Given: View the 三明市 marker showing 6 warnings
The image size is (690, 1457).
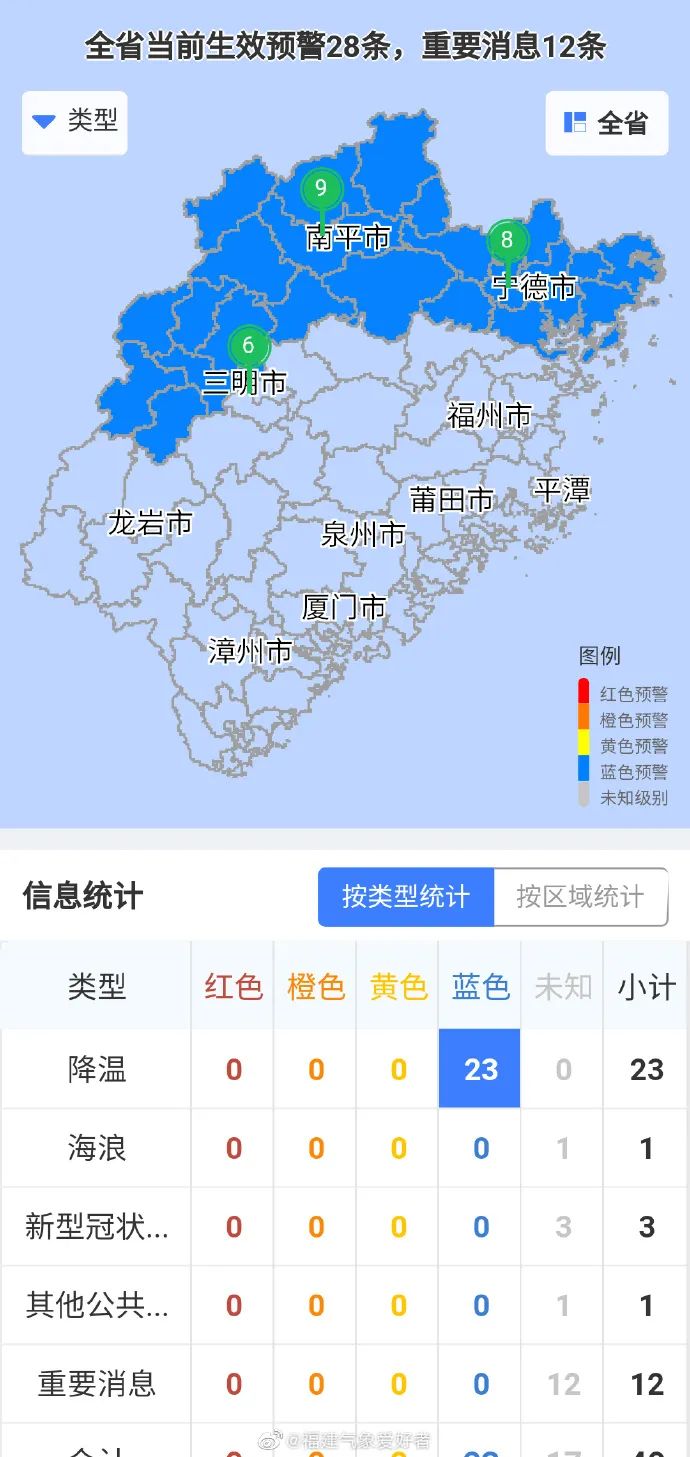Looking at the screenshot, I should 248,347.
